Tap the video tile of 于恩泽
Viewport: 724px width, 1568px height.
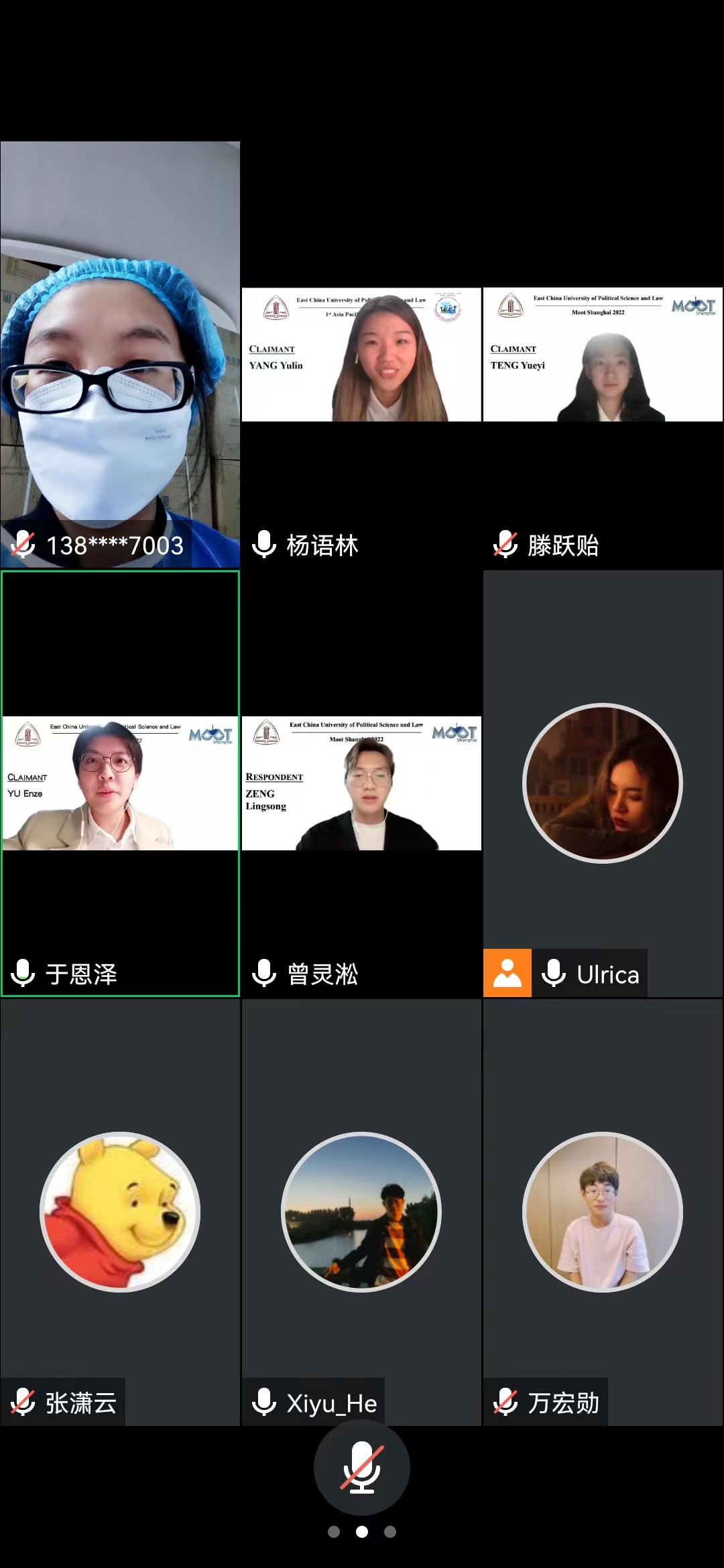tap(120, 783)
